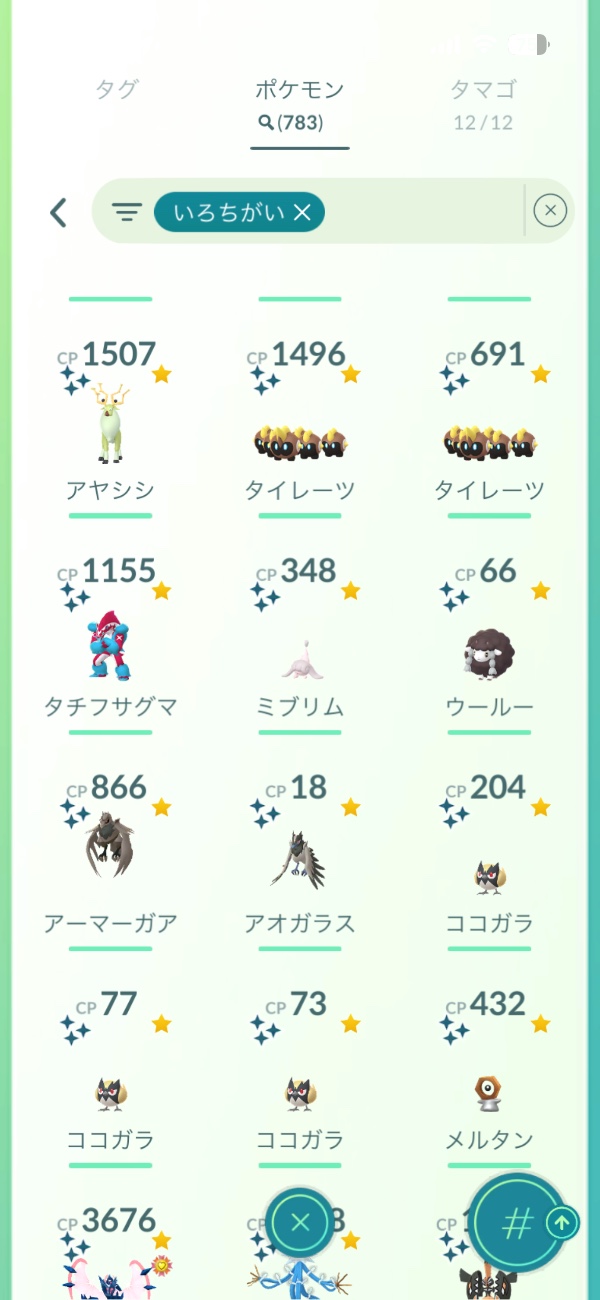Open the sort order button
This screenshot has height=1300, width=600.
click(x=519, y=1223)
